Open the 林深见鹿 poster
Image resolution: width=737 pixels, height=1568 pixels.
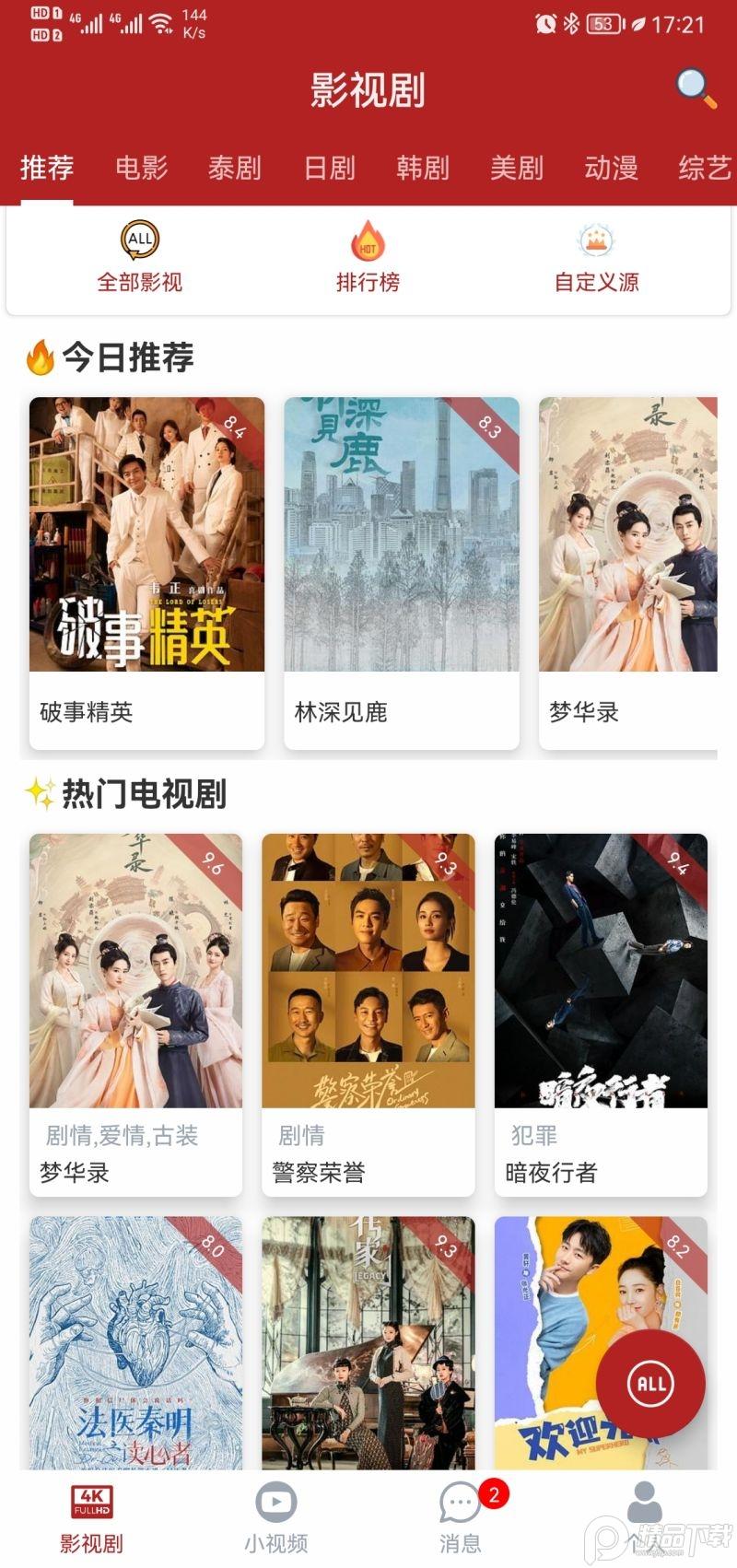(x=401, y=534)
